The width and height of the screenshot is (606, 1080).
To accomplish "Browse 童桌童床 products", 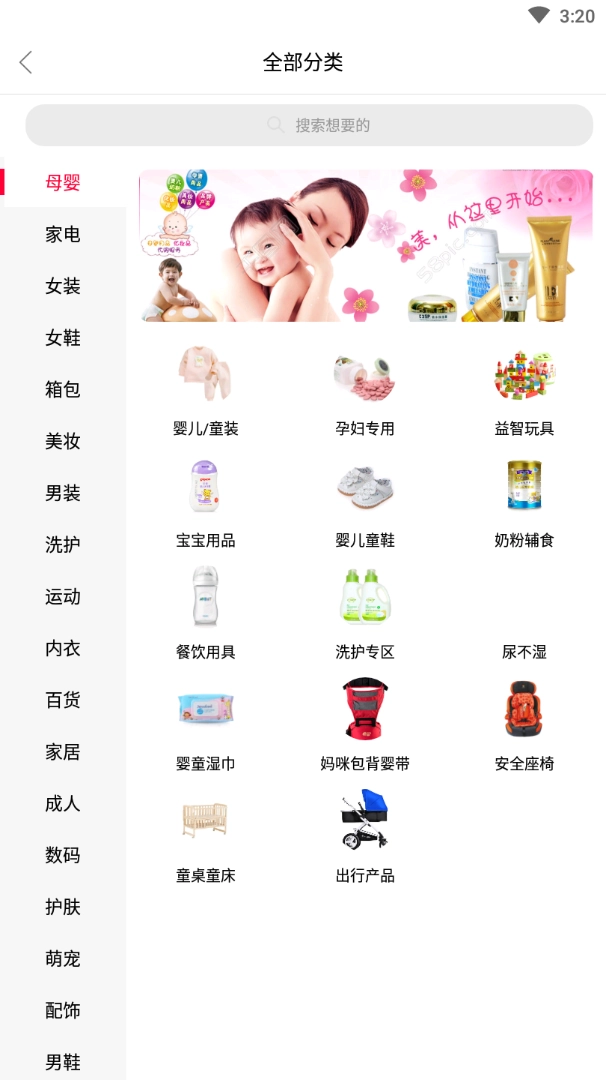I will (205, 838).
